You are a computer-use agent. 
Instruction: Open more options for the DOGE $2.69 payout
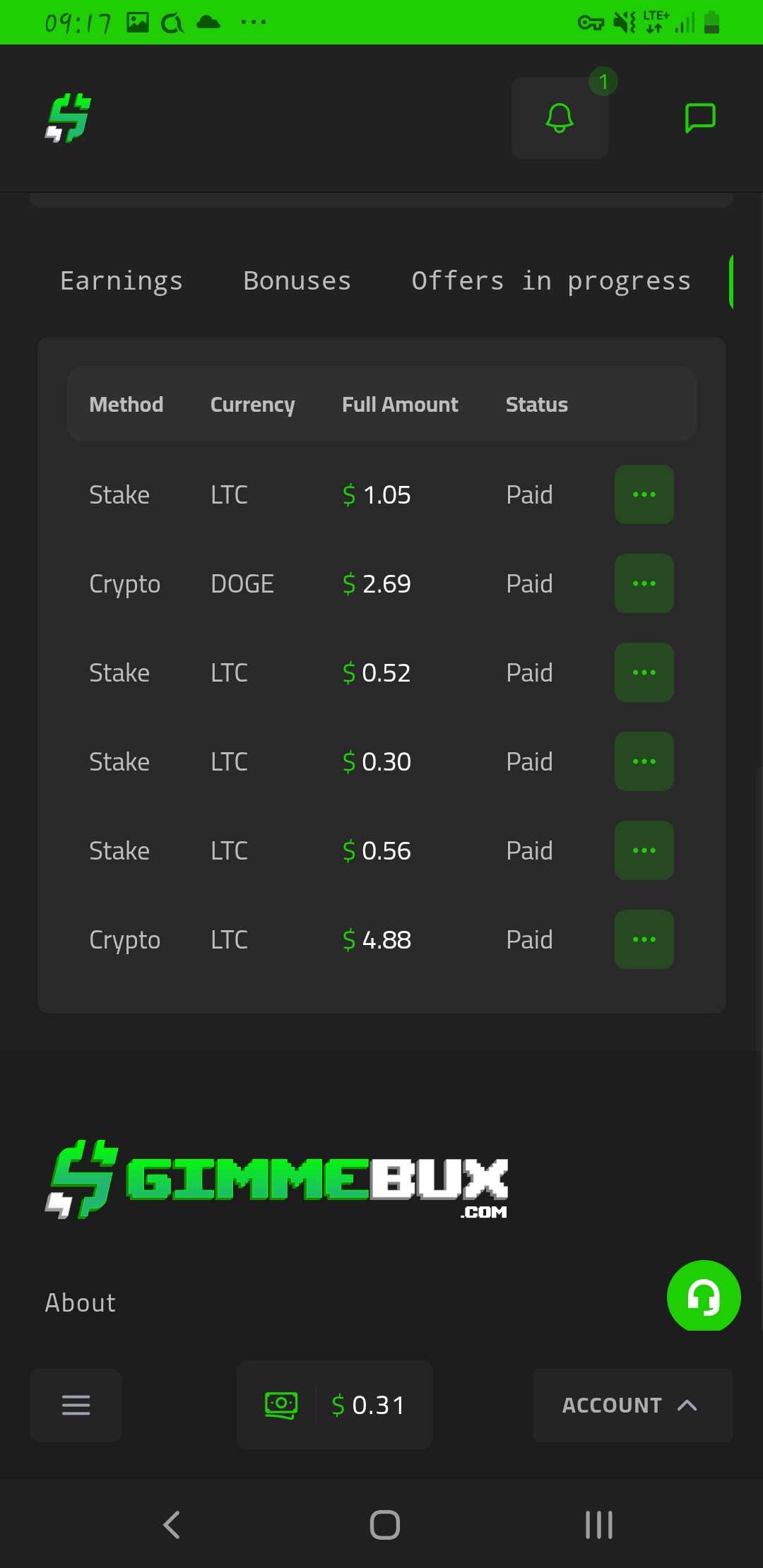click(x=644, y=583)
